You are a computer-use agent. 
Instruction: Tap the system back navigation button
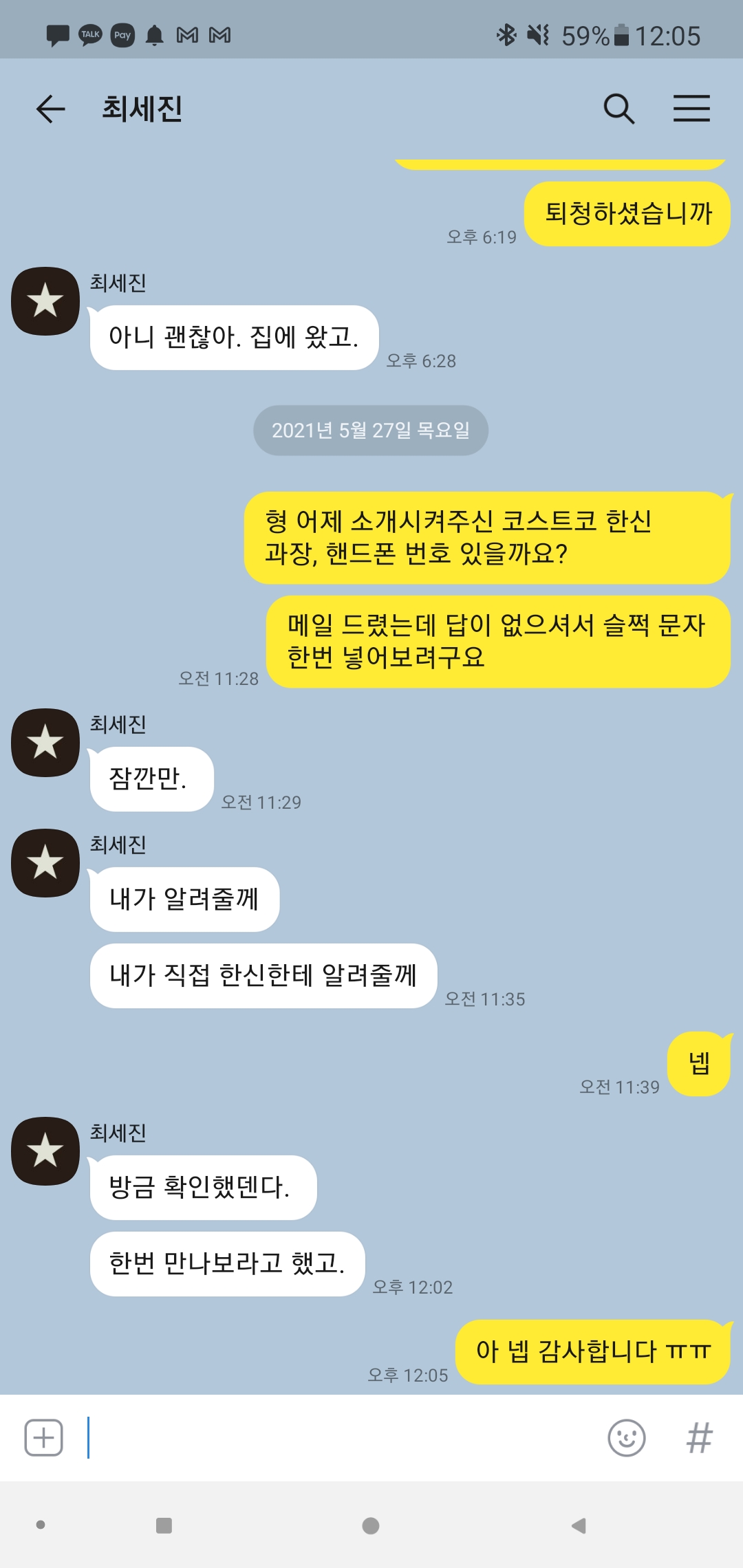[x=579, y=1525]
